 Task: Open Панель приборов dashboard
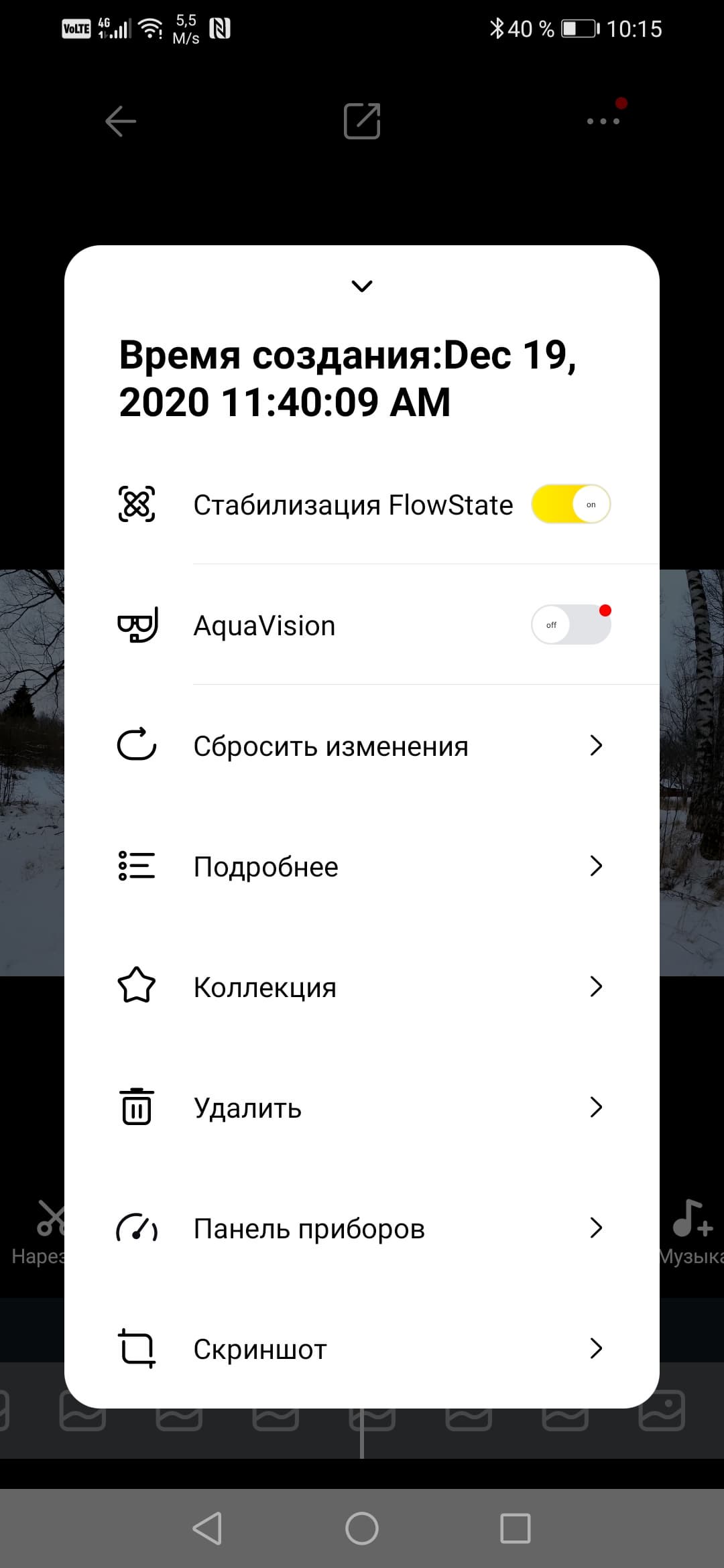(362, 1228)
